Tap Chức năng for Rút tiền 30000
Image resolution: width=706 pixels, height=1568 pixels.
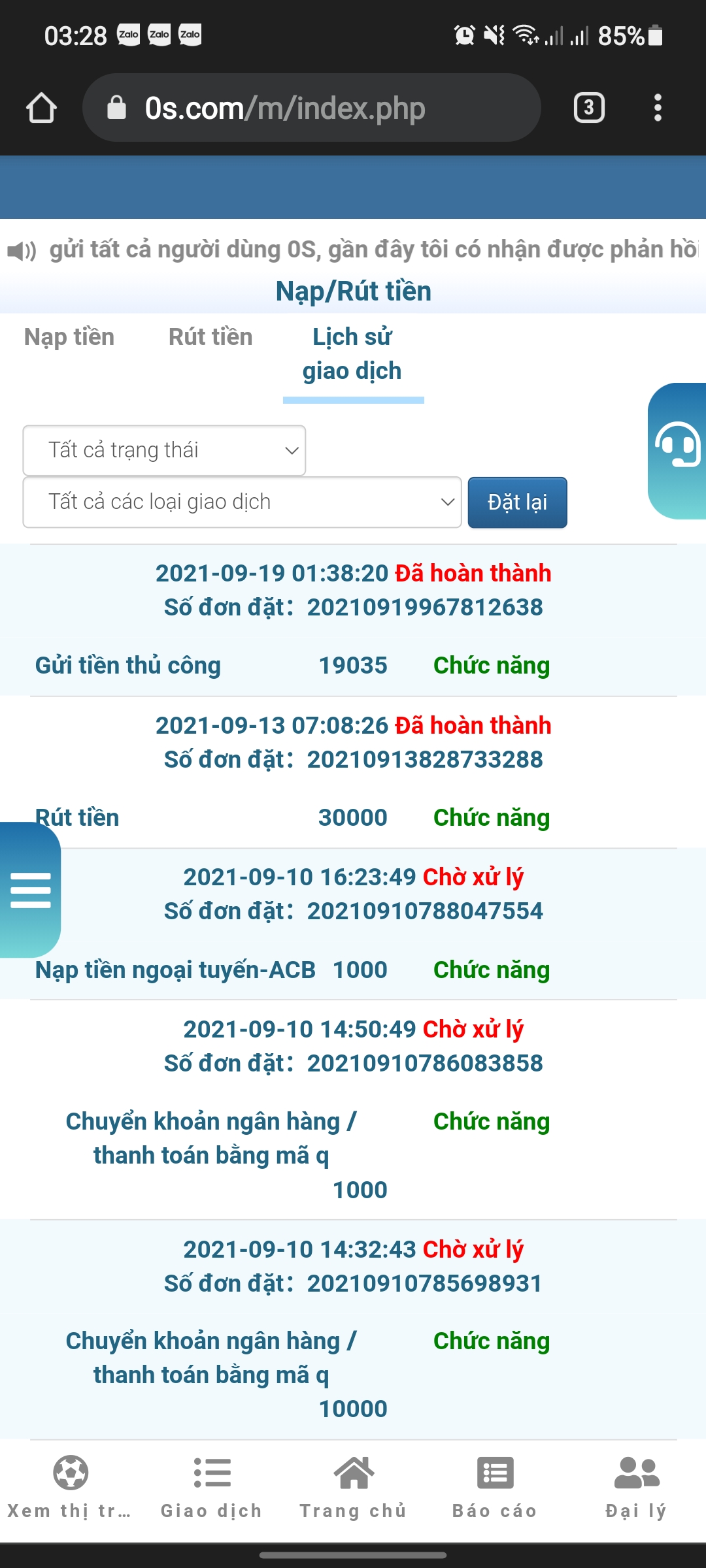491,818
